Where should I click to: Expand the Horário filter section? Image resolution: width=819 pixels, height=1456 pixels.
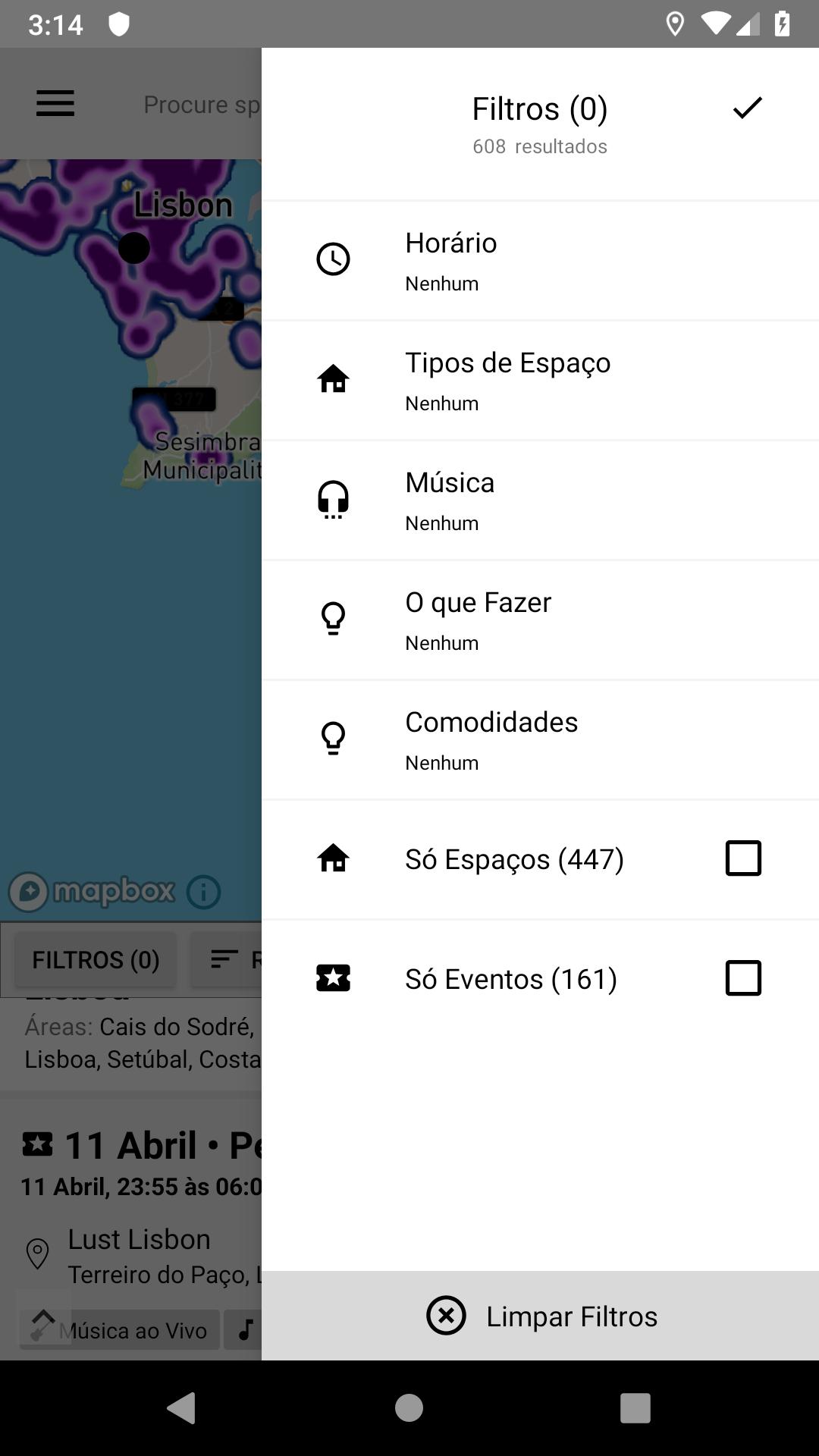click(x=539, y=259)
